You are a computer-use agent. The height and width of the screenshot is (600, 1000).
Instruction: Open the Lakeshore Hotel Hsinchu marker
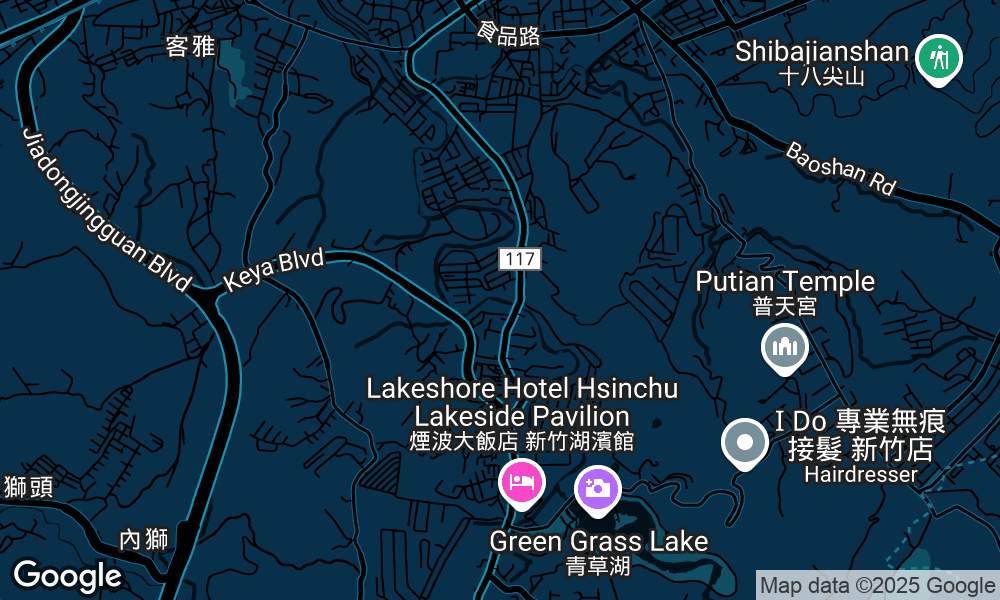521,483
